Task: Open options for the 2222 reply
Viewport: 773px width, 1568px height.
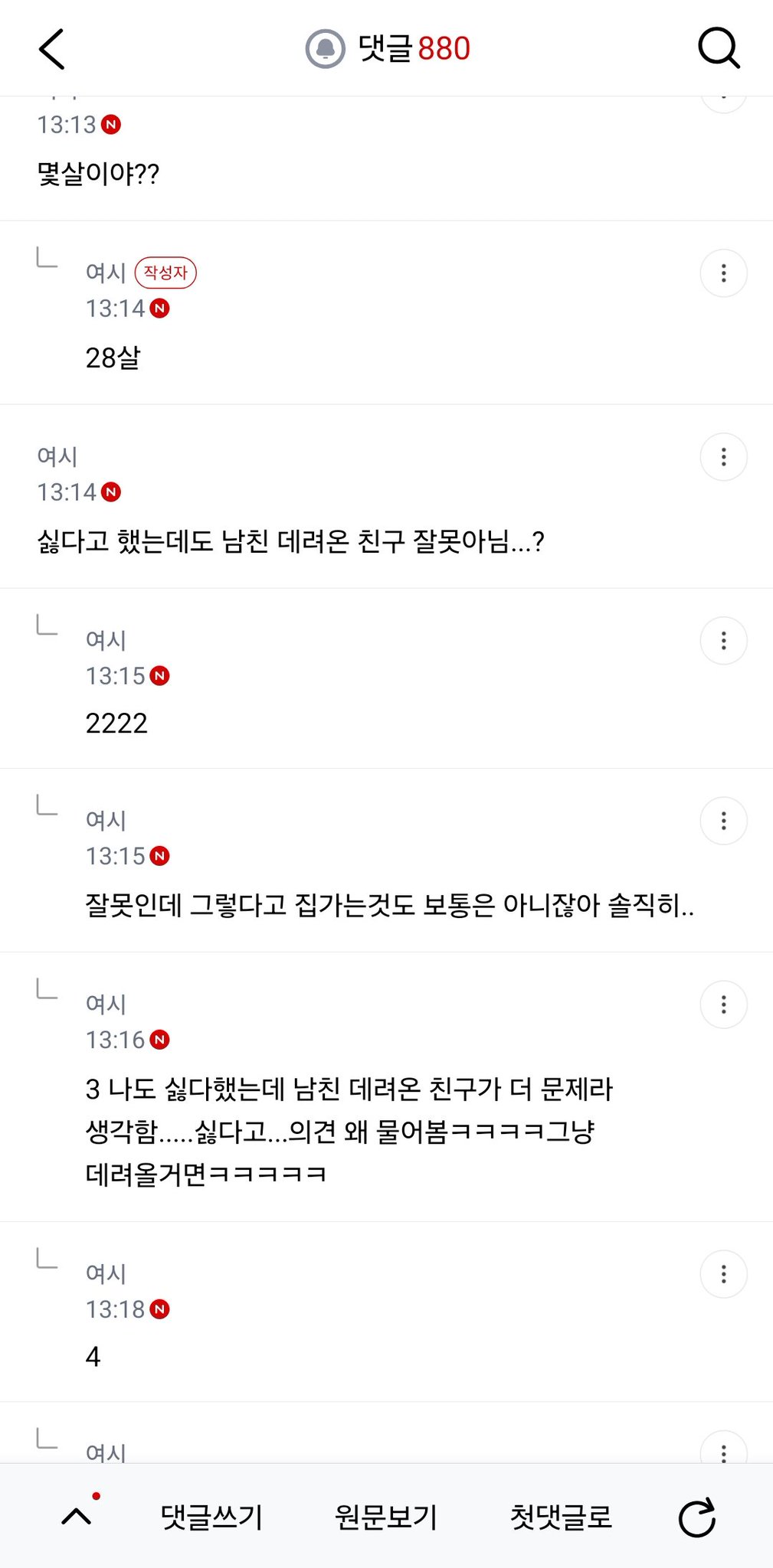Action: (x=723, y=641)
